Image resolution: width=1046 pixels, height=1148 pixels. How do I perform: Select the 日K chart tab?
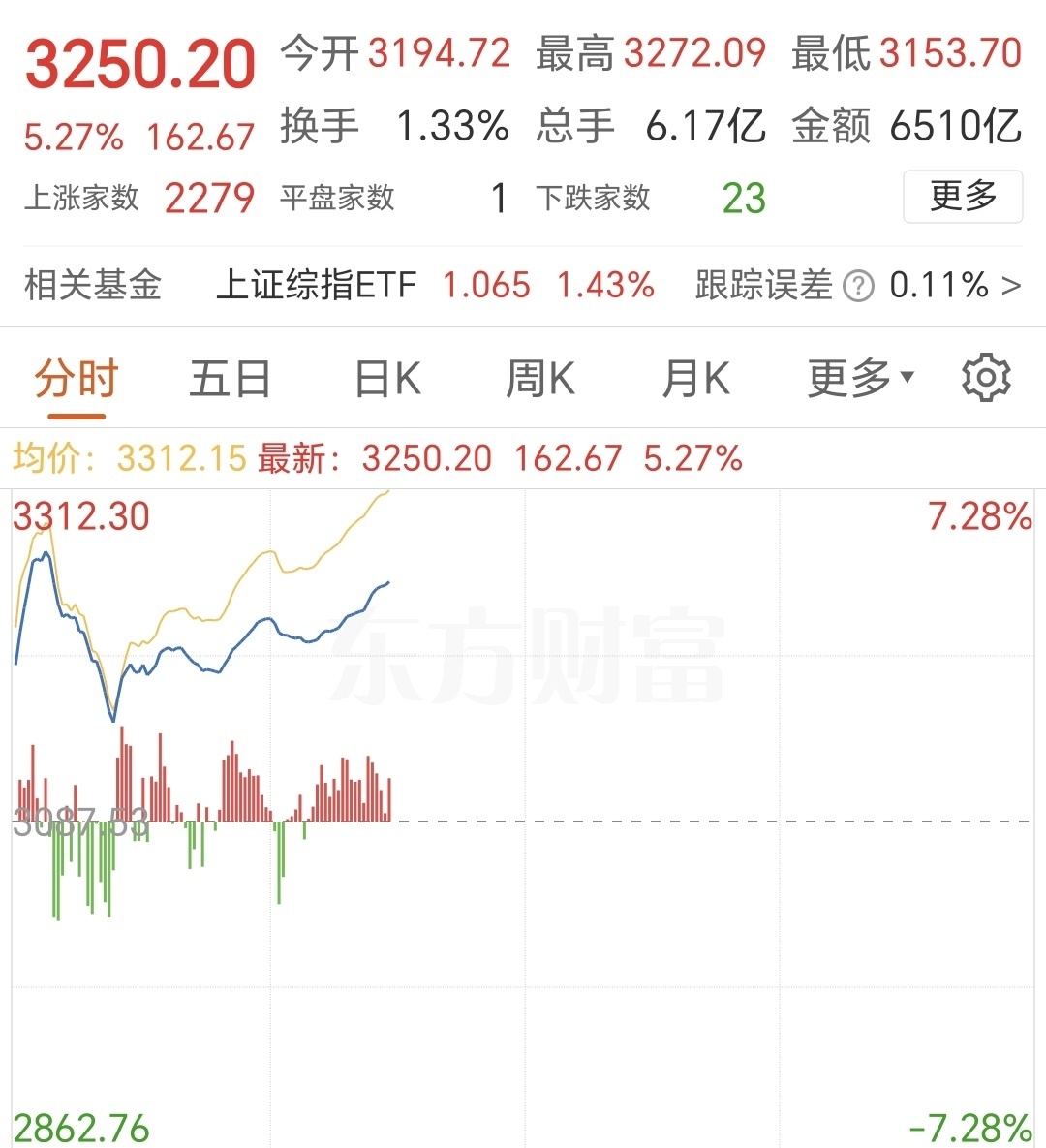point(387,379)
